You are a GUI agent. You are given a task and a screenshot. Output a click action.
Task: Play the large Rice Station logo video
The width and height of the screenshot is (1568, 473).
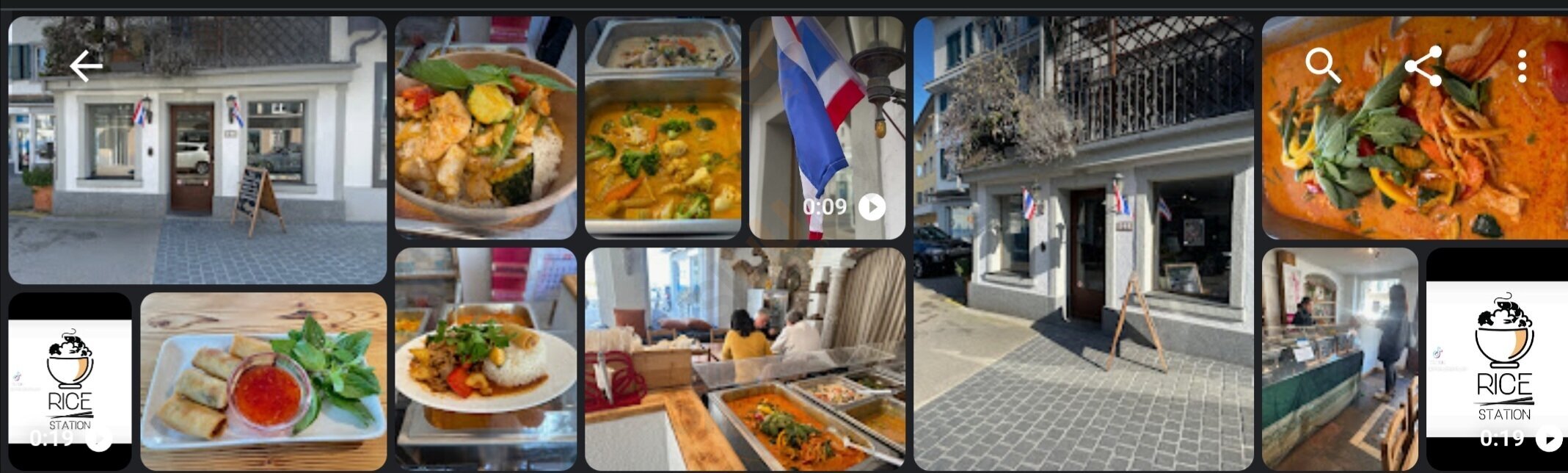(x=1497, y=359)
